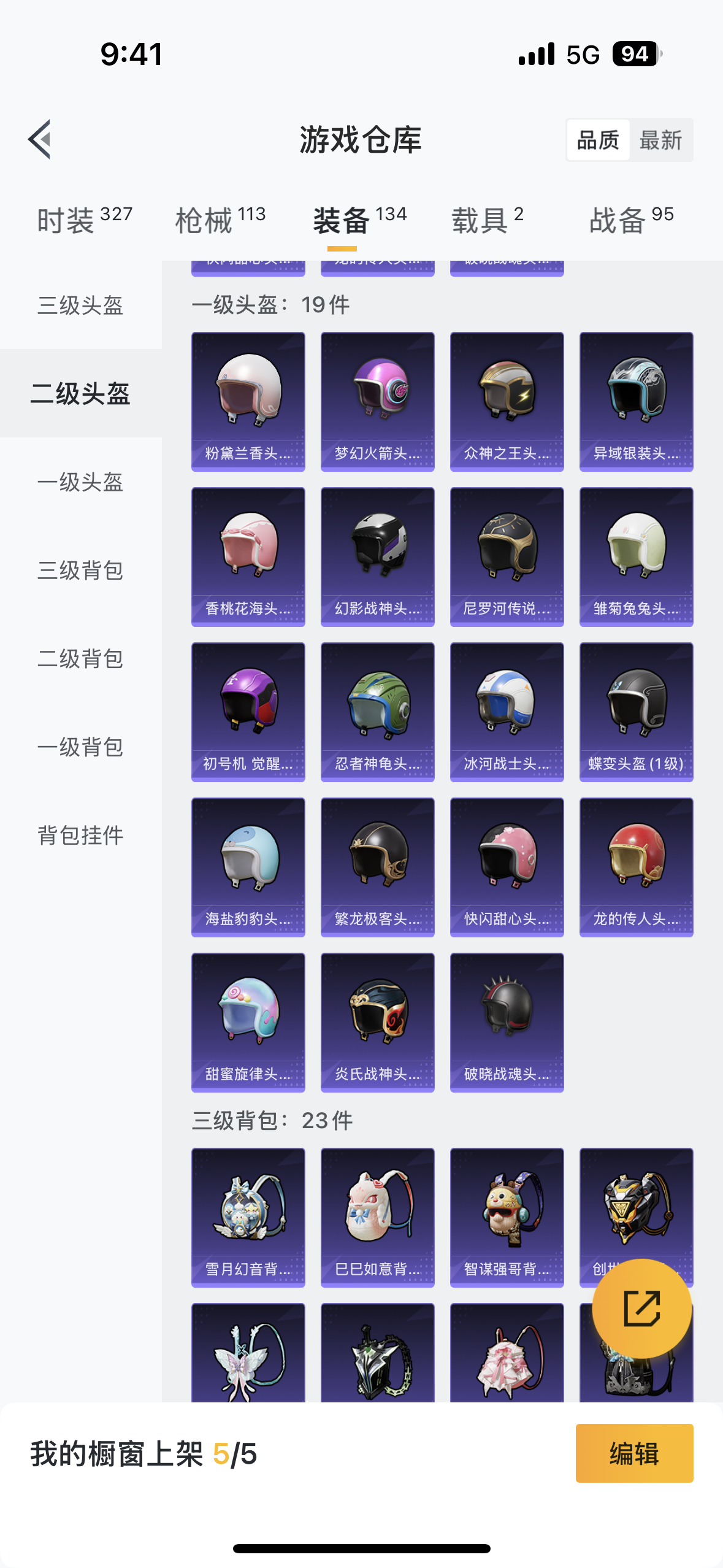
Task: Tap the orange share floating button
Action: point(641,1309)
